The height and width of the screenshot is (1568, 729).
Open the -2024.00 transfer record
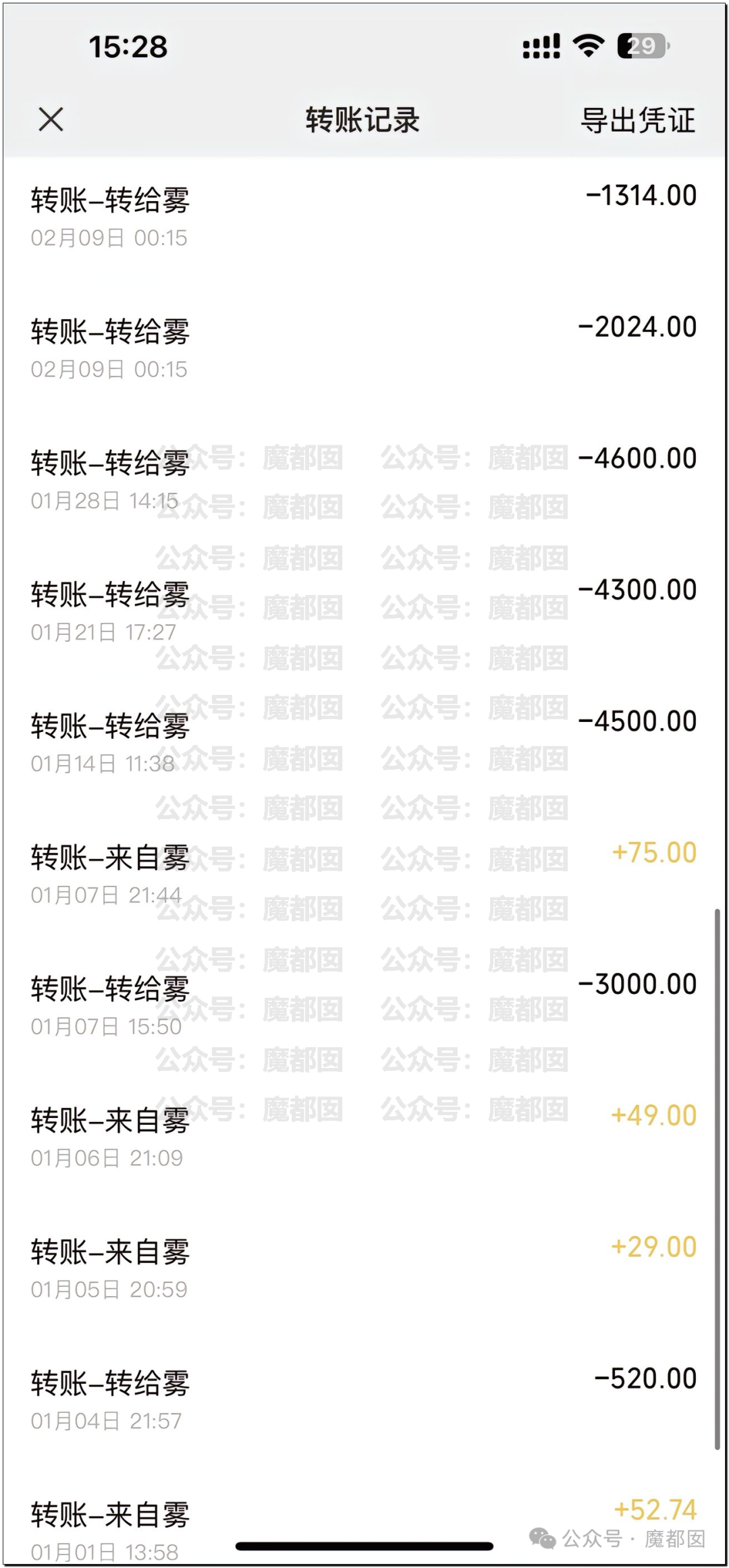click(364, 349)
